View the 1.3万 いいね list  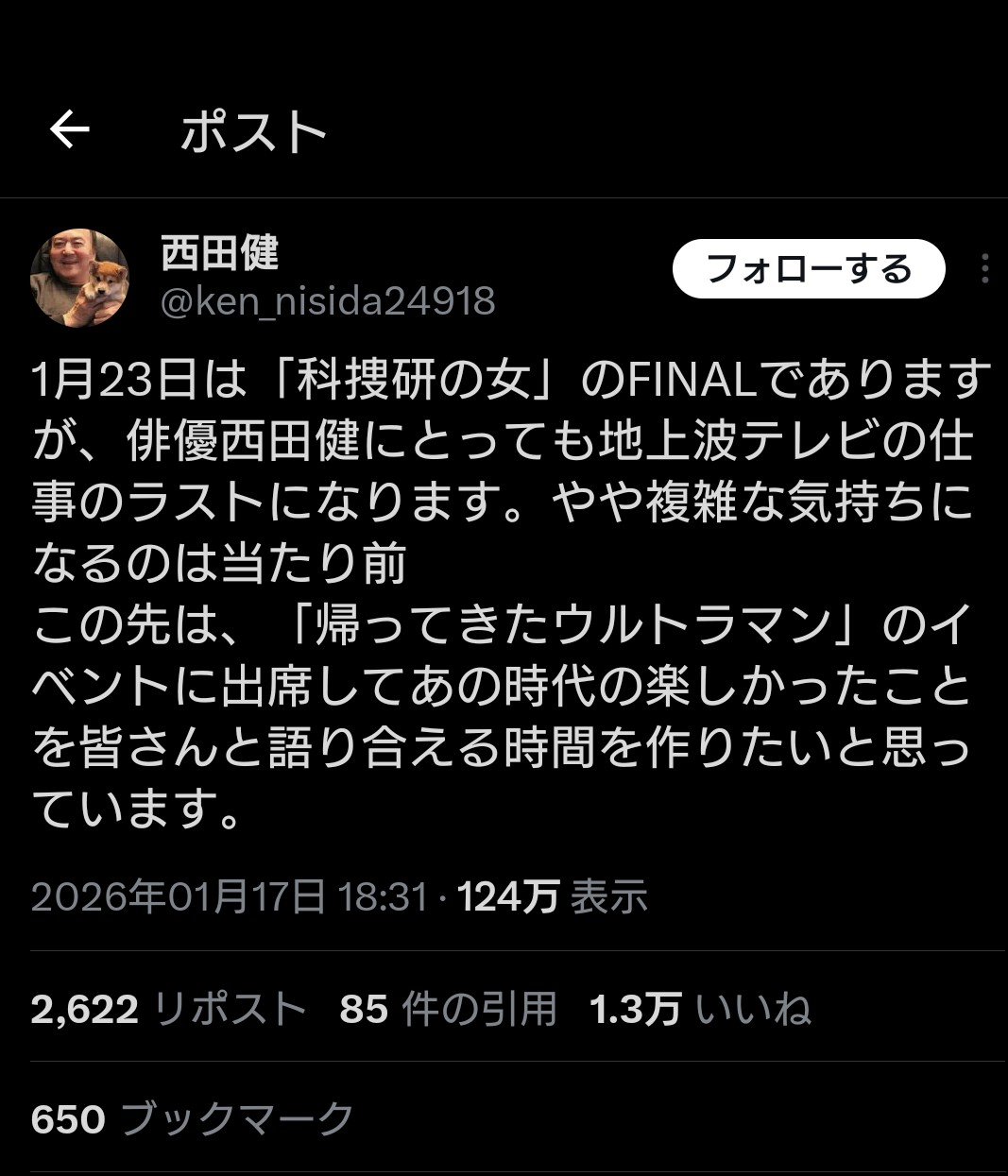coord(699,1010)
